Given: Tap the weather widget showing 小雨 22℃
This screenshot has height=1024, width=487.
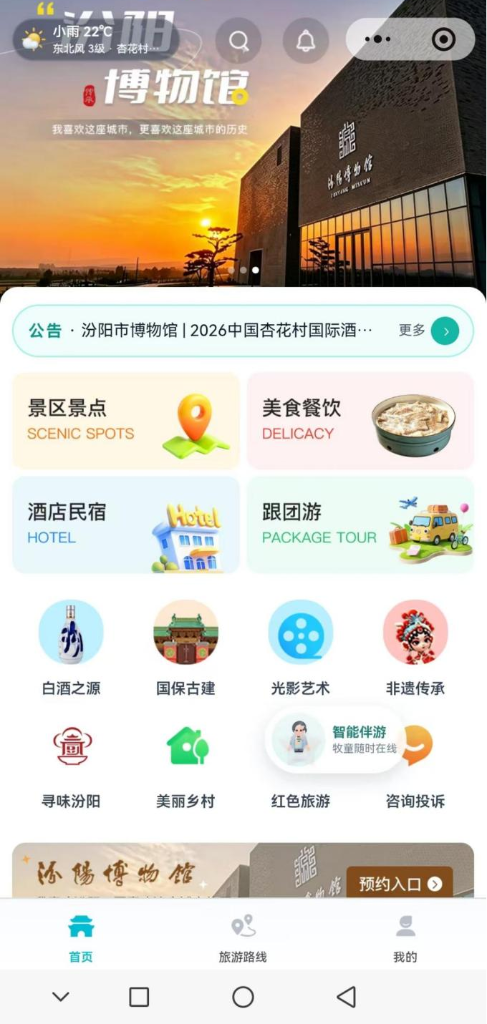Looking at the screenshot, I should point(96,40).
